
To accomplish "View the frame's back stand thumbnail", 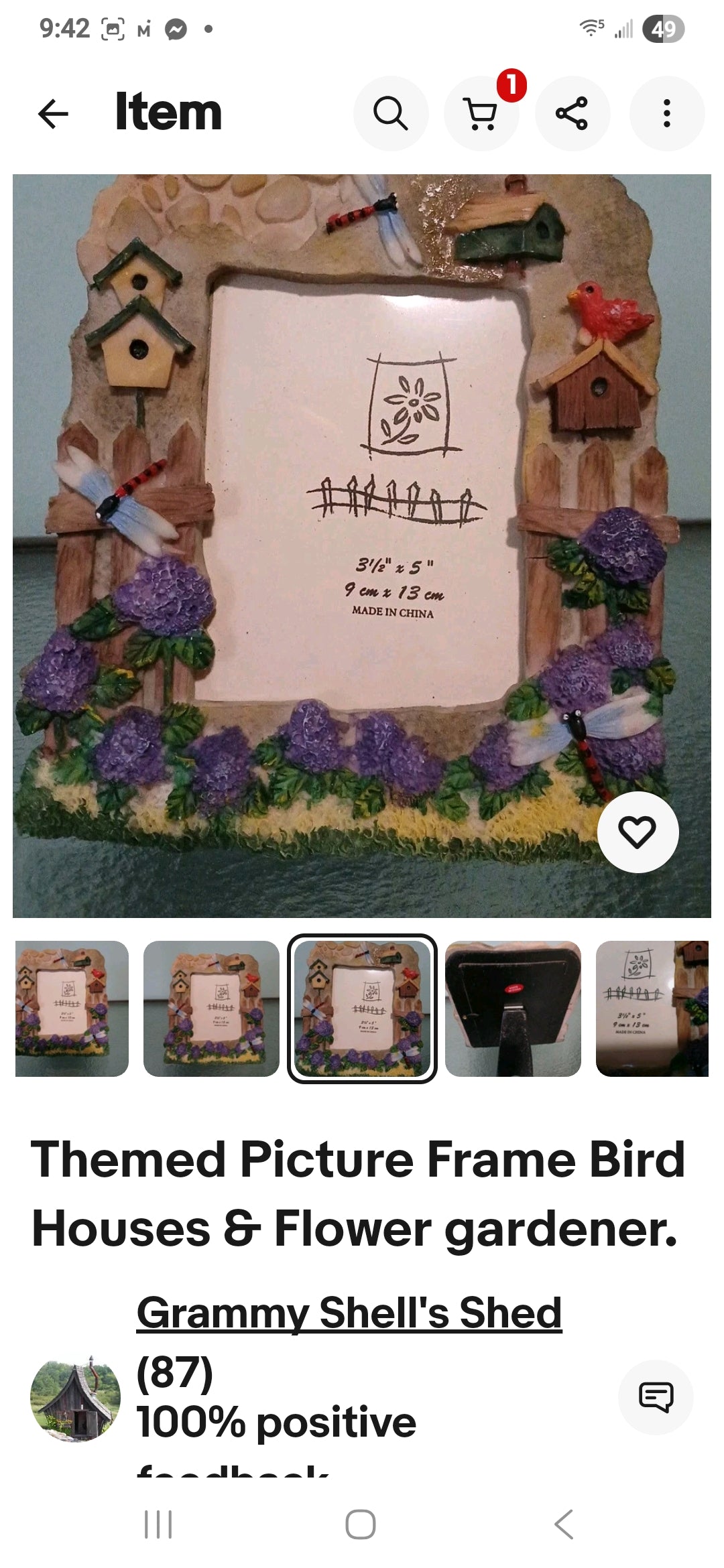I will (513, 1008).
